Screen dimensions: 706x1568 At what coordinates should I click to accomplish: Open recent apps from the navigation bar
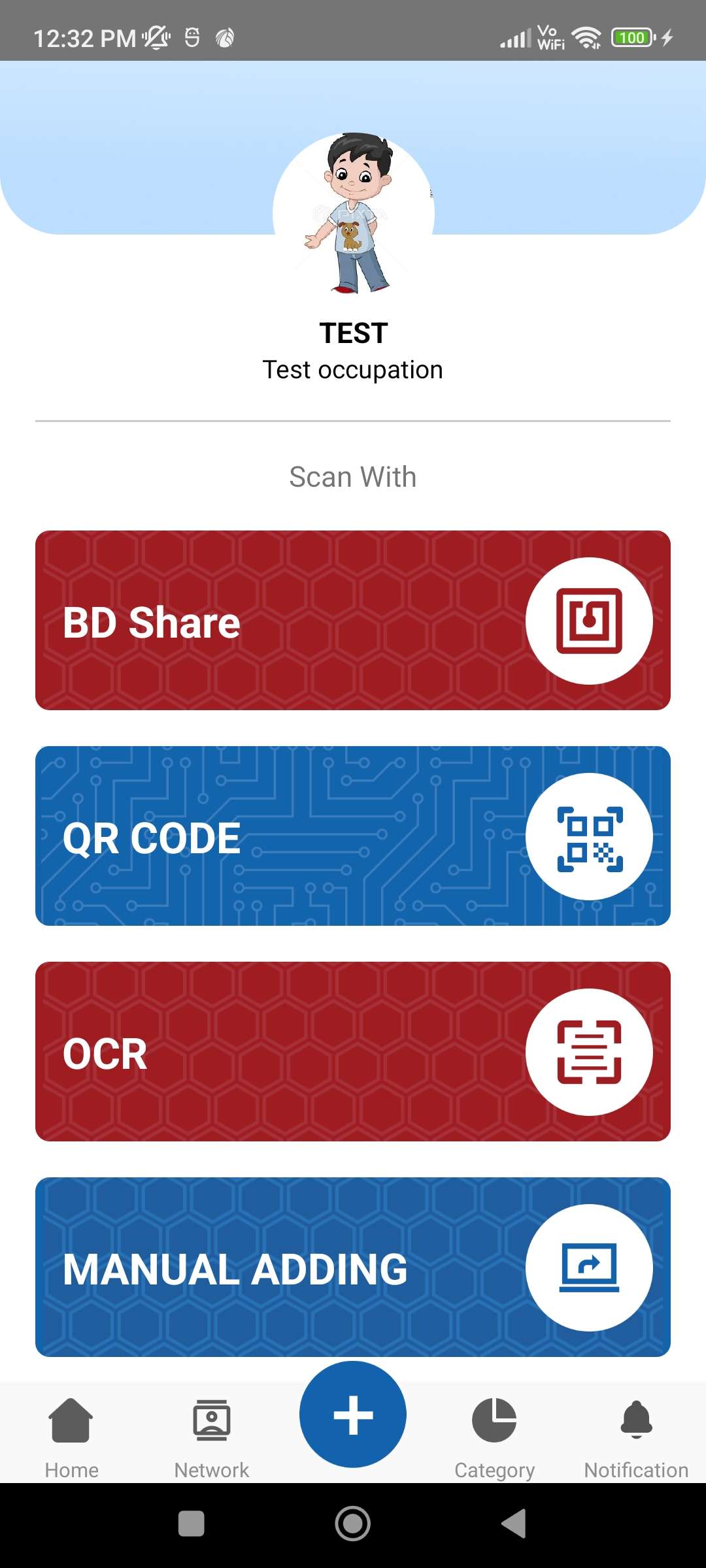click(192, 1524)
